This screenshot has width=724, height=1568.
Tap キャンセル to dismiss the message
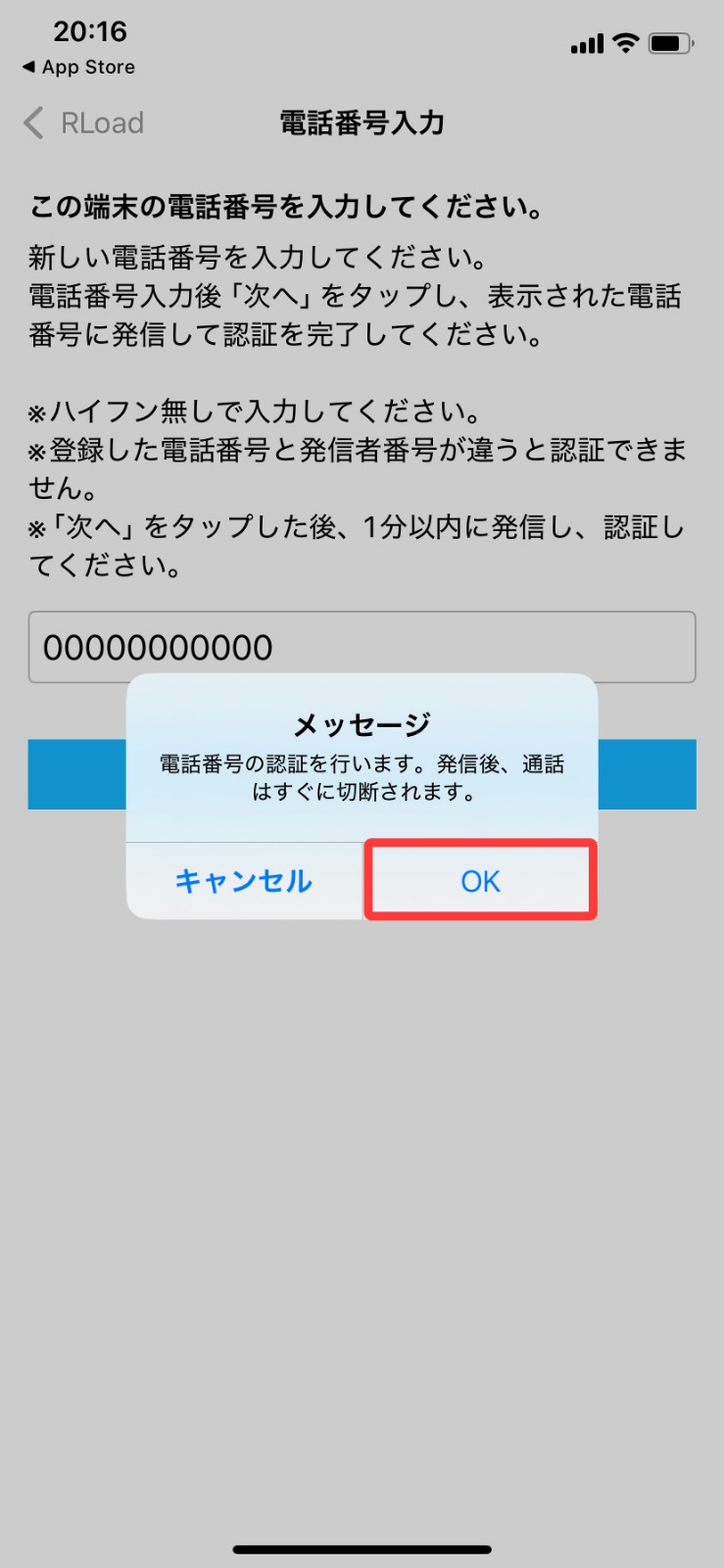click(244, 880)
